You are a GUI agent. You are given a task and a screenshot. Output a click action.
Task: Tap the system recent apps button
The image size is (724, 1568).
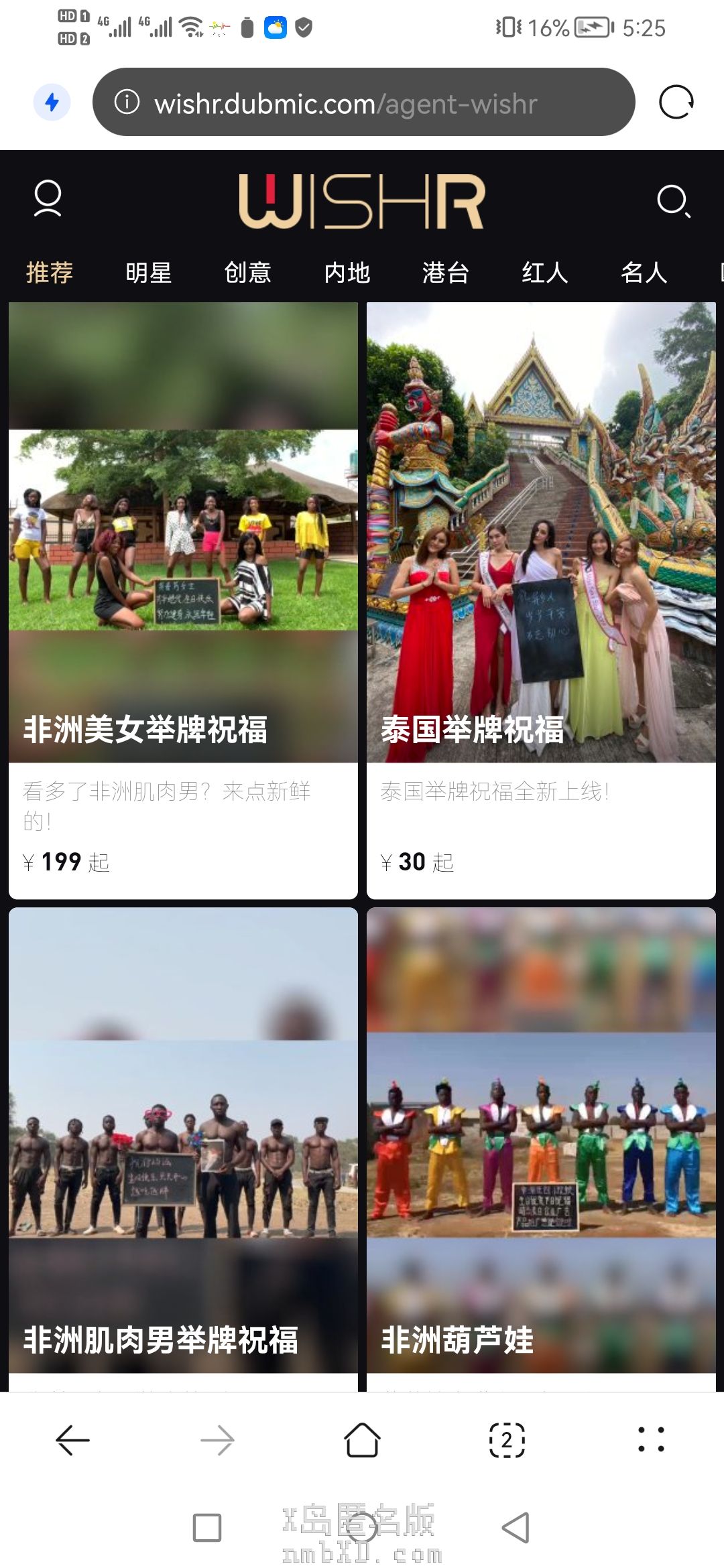tap(207, 1528)
